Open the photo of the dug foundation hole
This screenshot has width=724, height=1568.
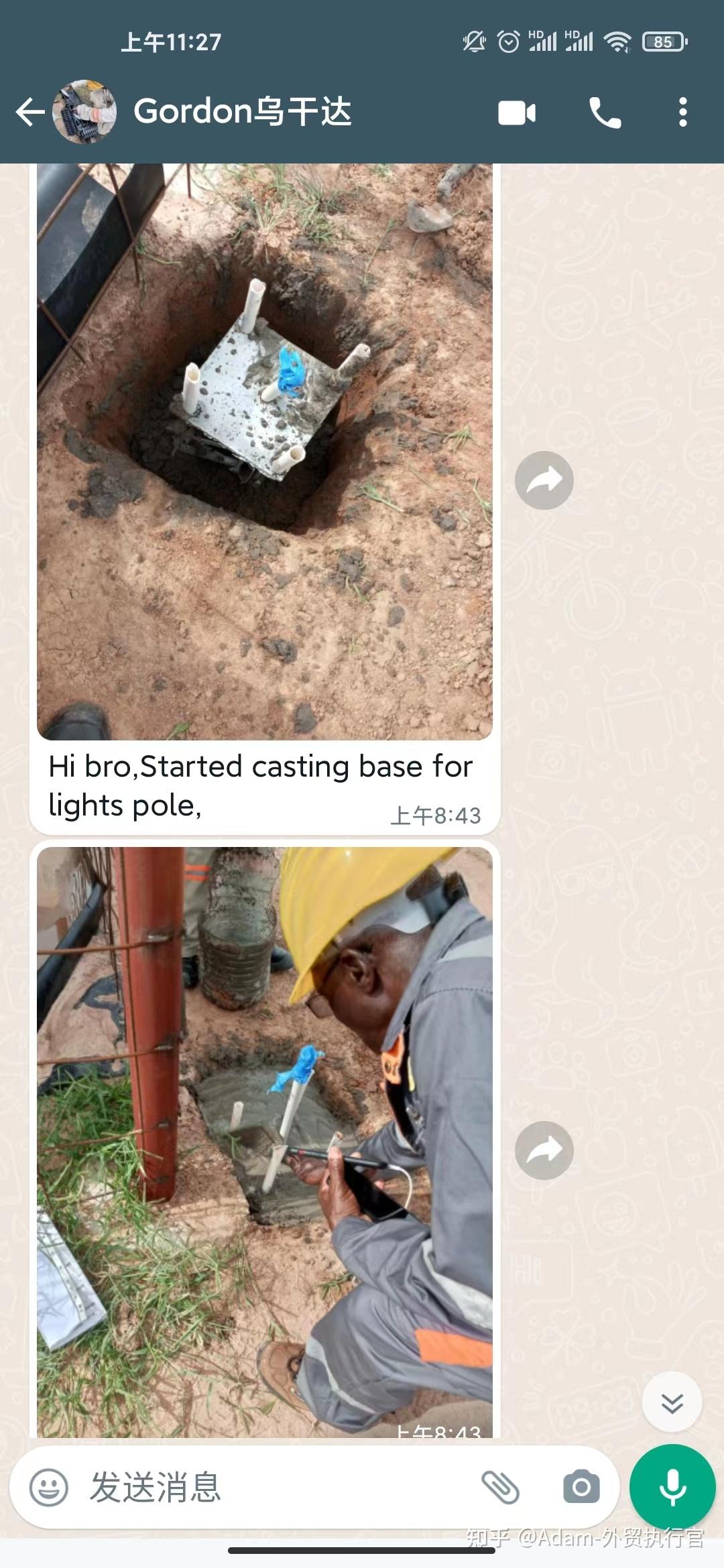265,452
